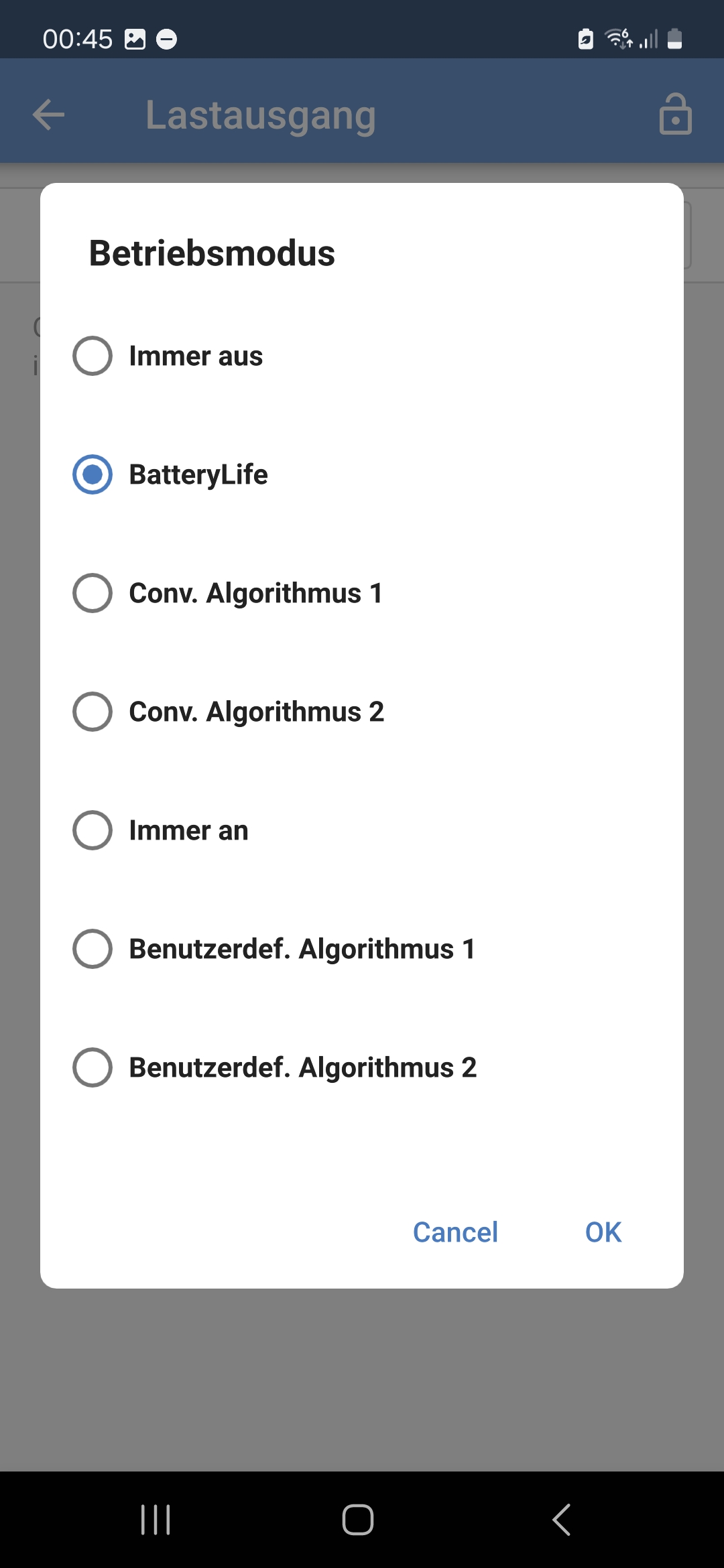Select the Immer aus option
The height and width of the screenshot is (1568, 724).
362,356
